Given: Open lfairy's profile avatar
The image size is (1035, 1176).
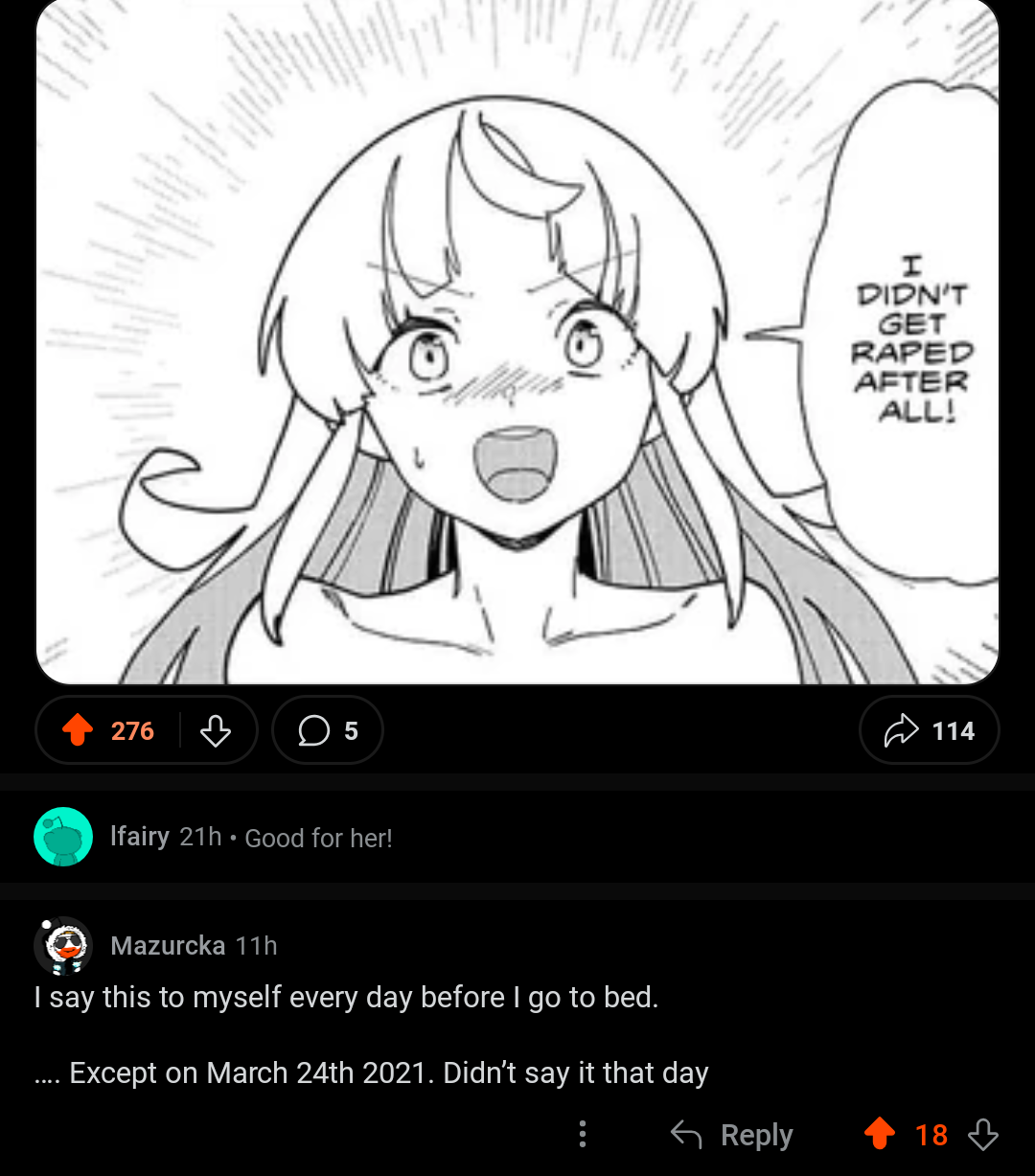Looking at the screenshot, I should [63, 837].
